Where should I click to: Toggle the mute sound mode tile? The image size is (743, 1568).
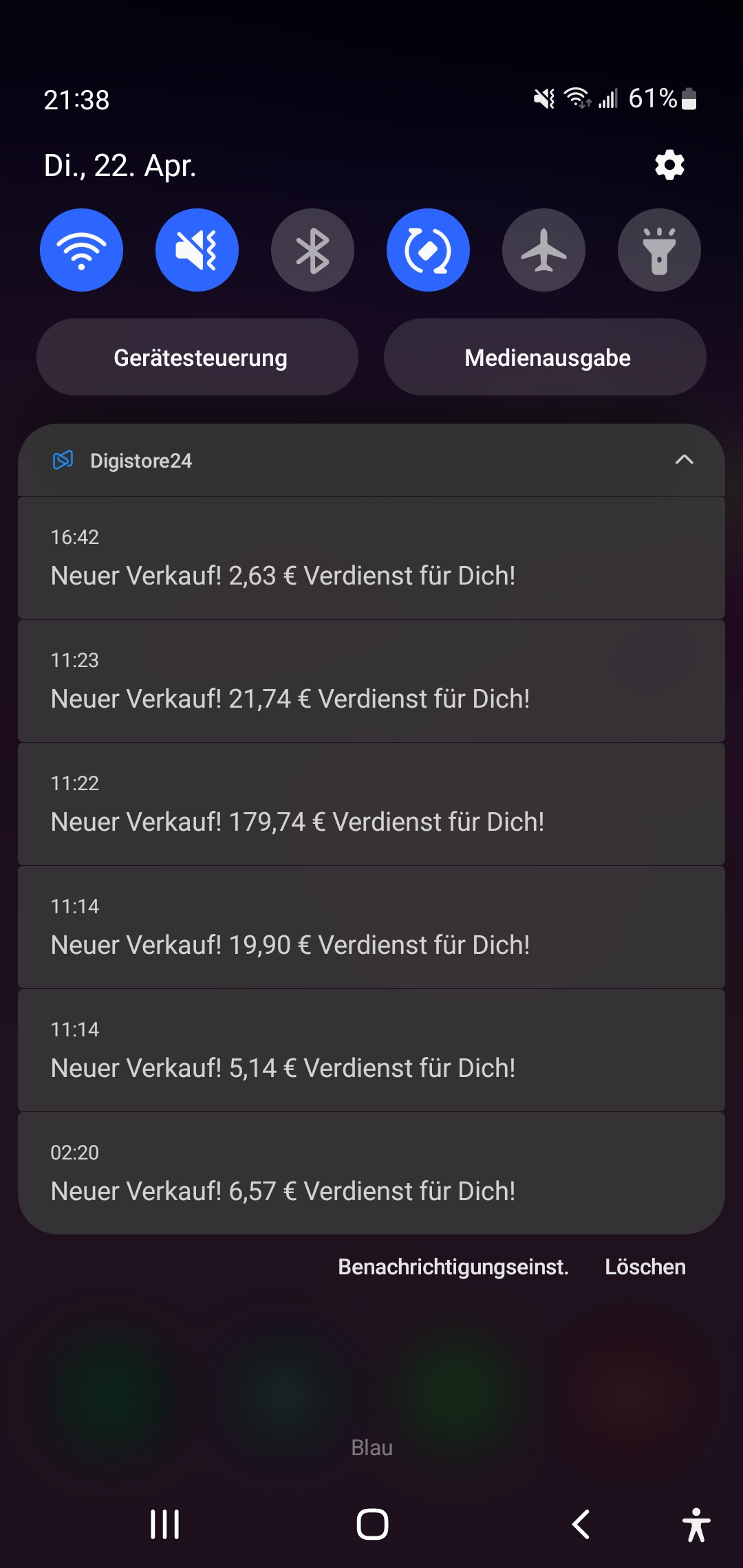pos(197,250)
